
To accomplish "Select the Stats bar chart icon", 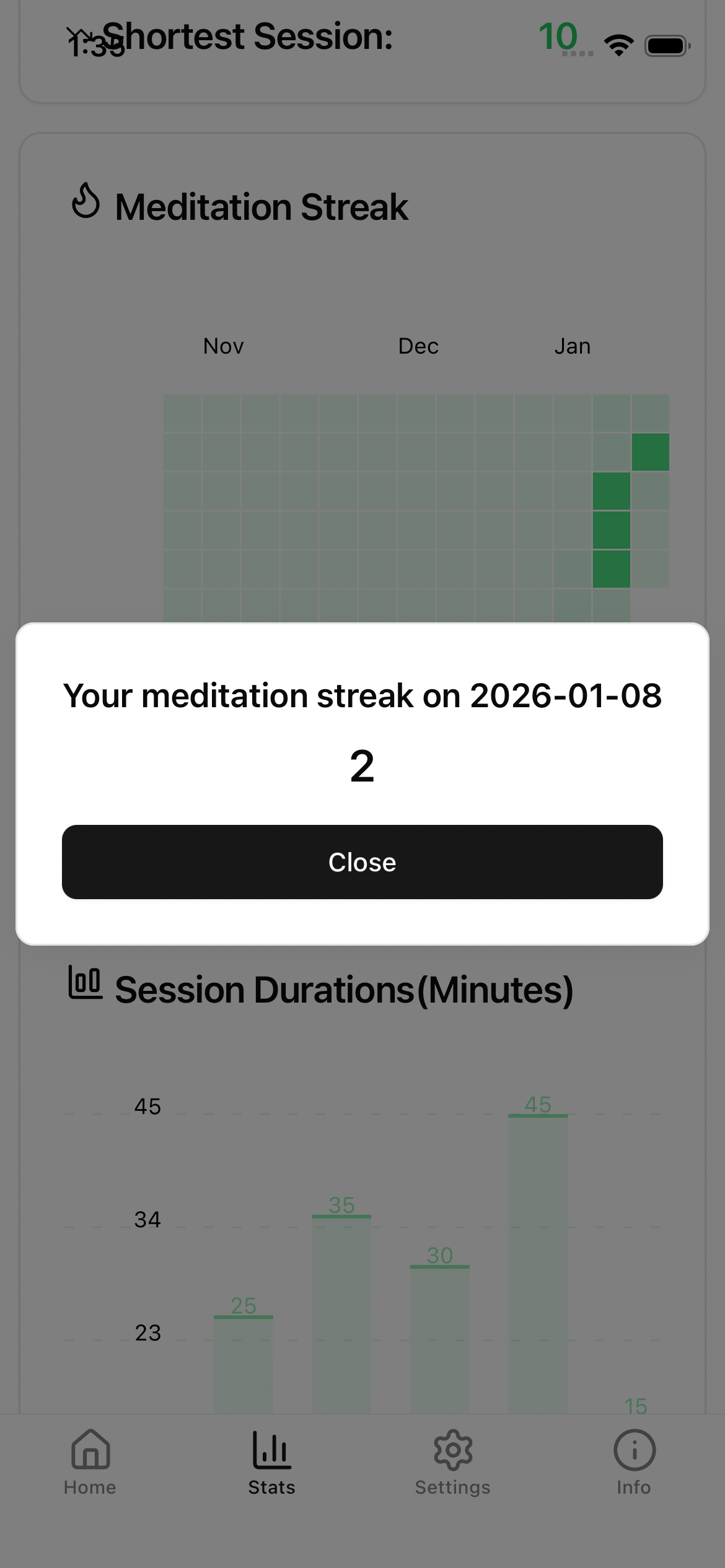I will coord(271,1449).
